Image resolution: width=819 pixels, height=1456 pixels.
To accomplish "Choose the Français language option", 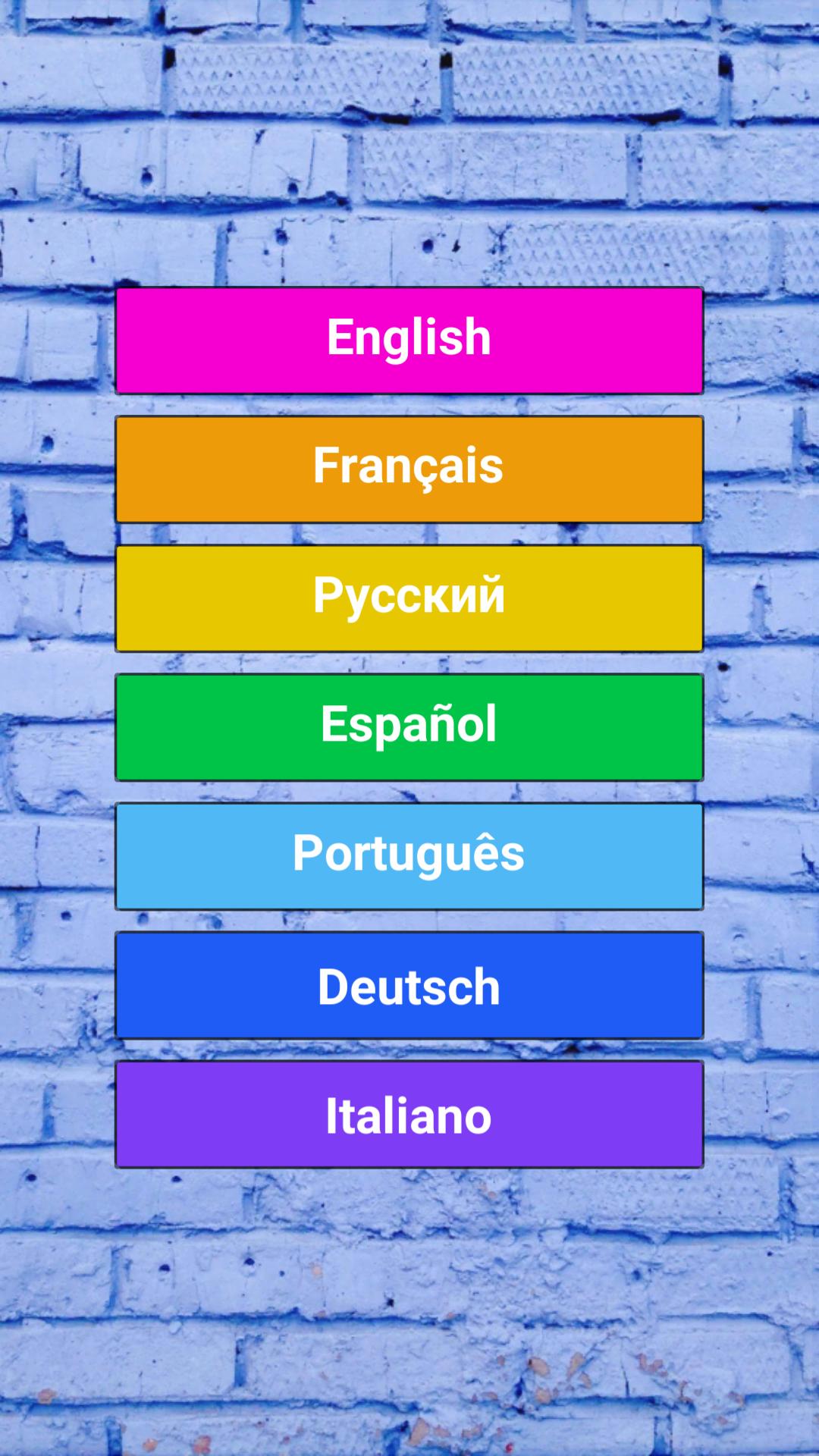I will click(409, 469).
